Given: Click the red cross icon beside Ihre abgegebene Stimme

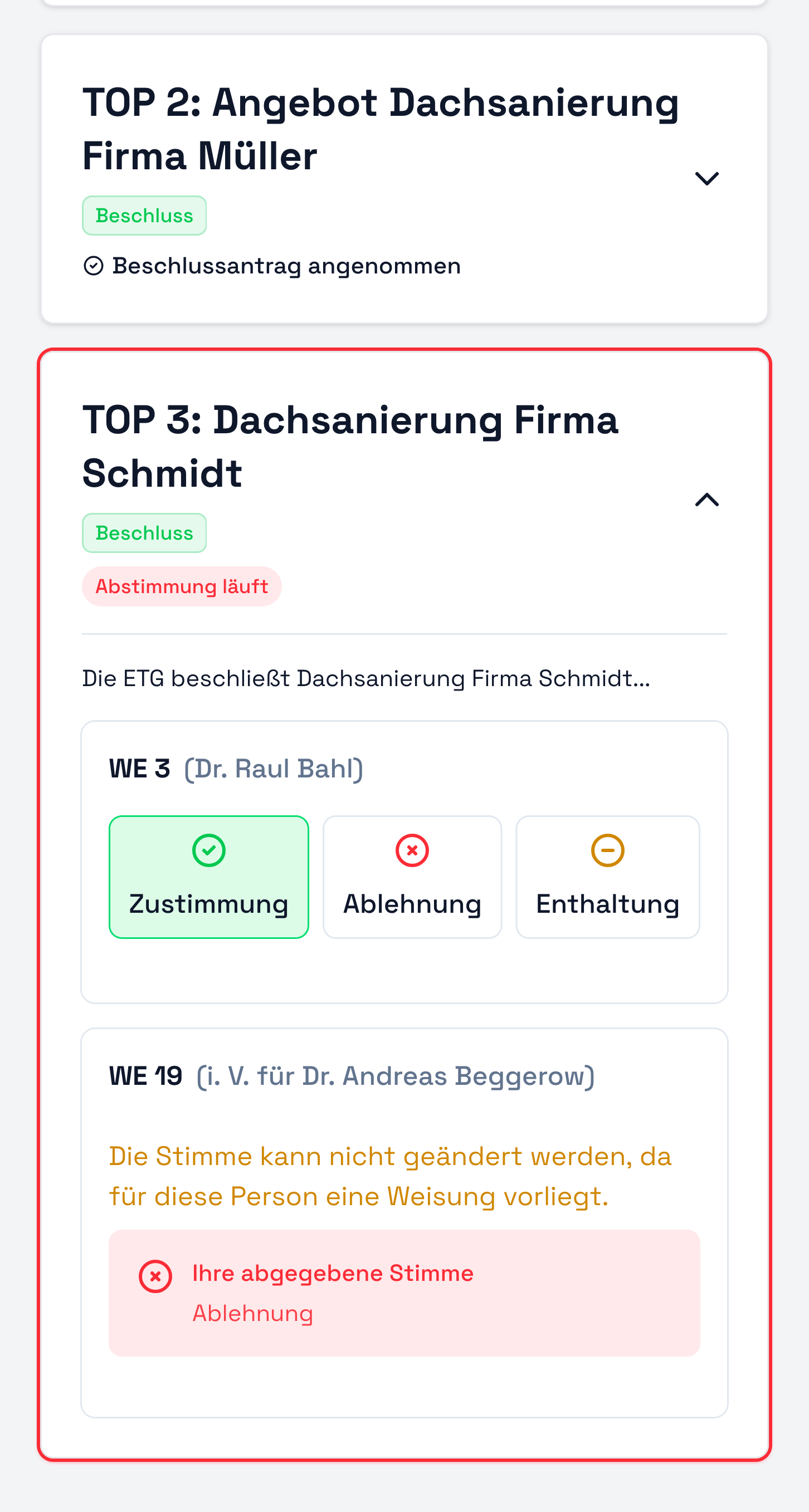Looking at the screenshot, I should [x=154, y=1275].
